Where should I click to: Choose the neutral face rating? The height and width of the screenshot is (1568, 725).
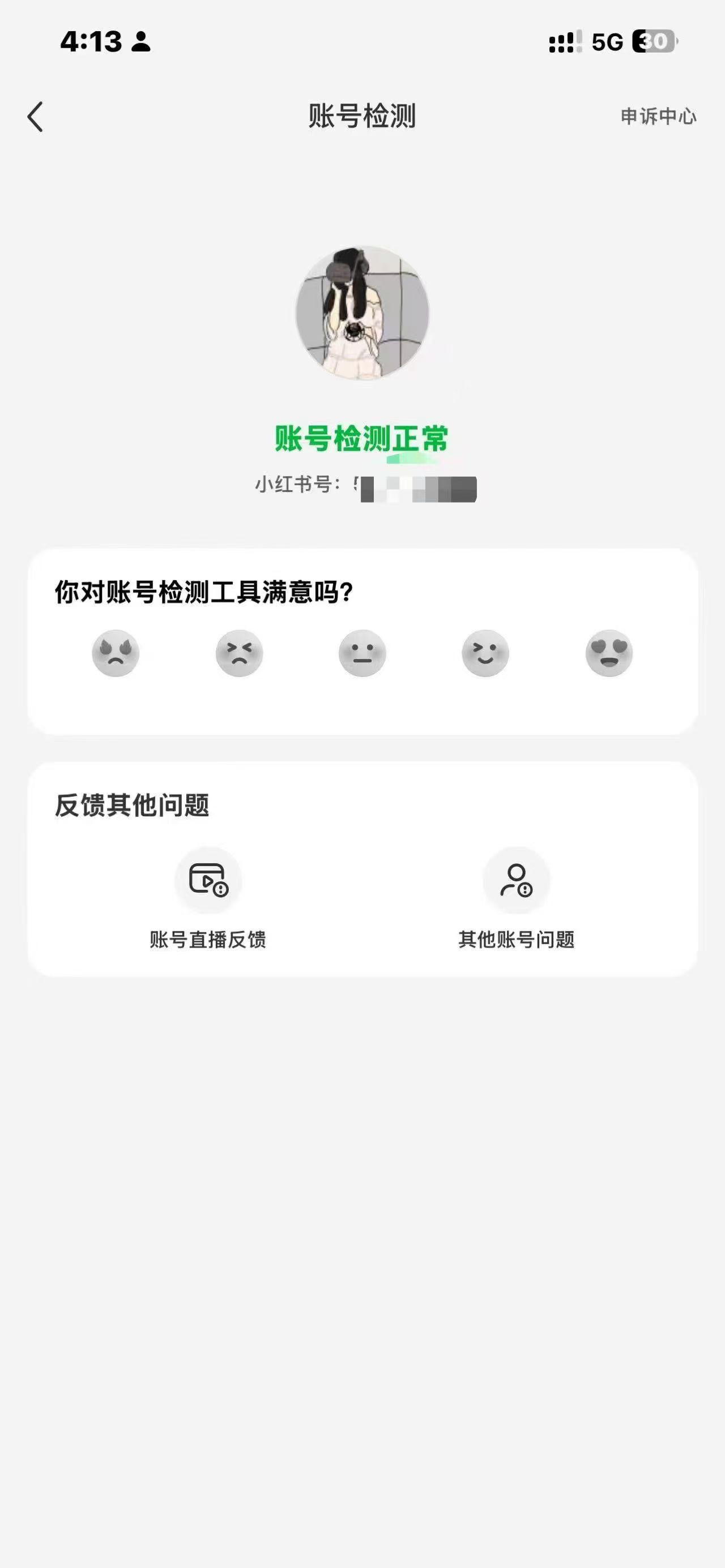[362, 653]
